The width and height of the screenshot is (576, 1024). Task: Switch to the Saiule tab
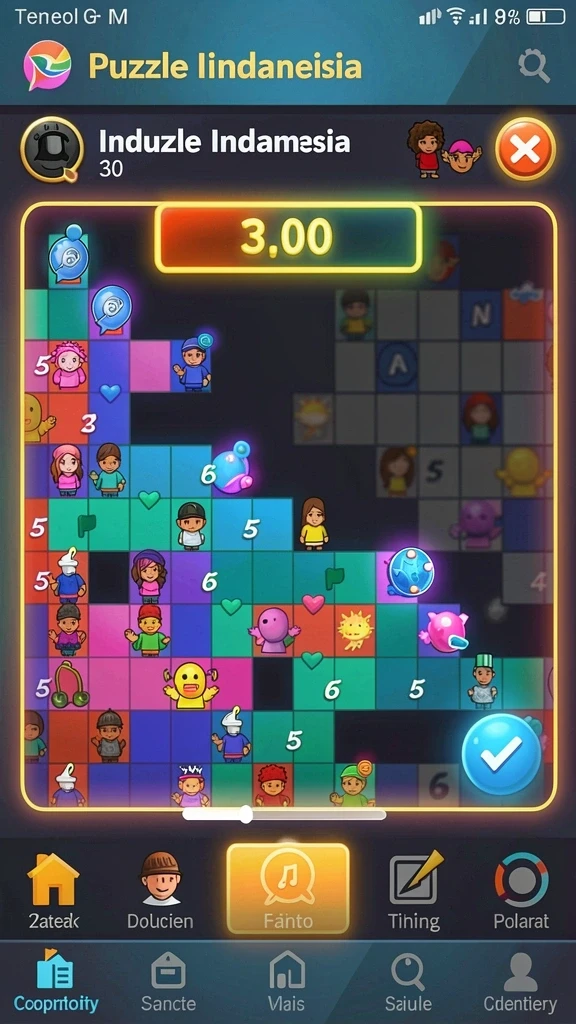[x=408, y=983]
